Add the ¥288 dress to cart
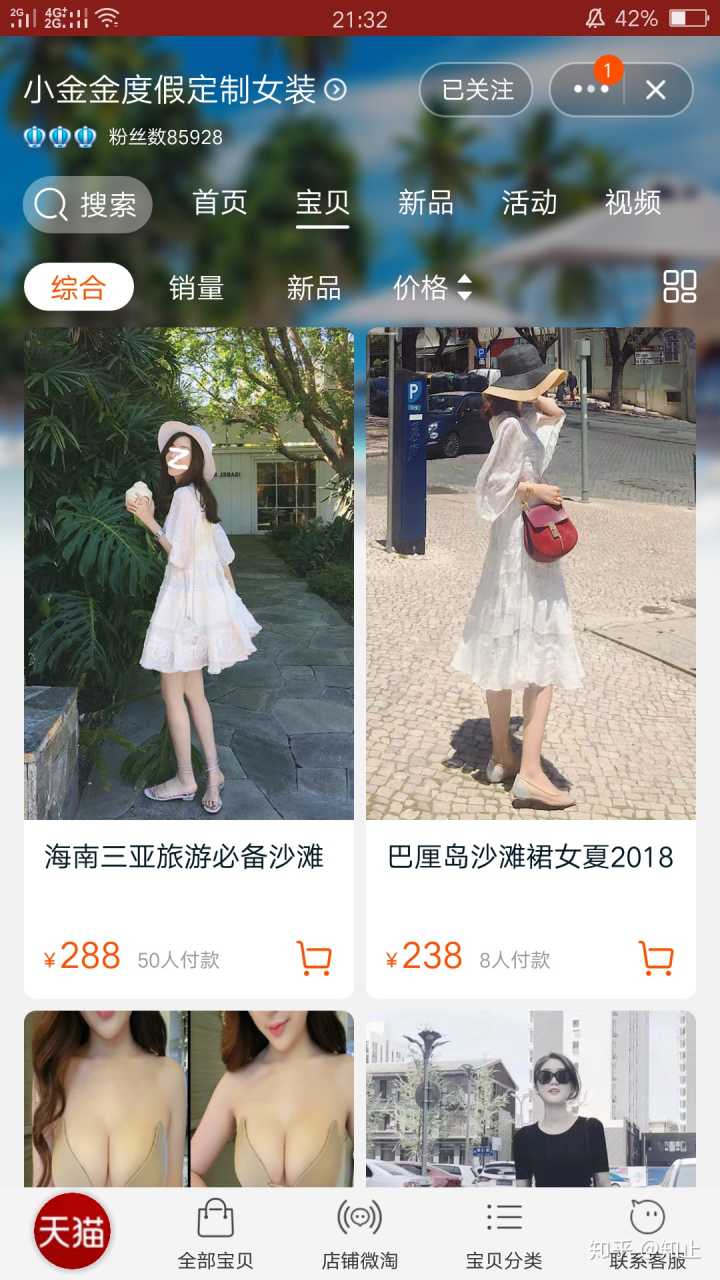Screen dimensions: 720x1280 [x=314, y=958]
